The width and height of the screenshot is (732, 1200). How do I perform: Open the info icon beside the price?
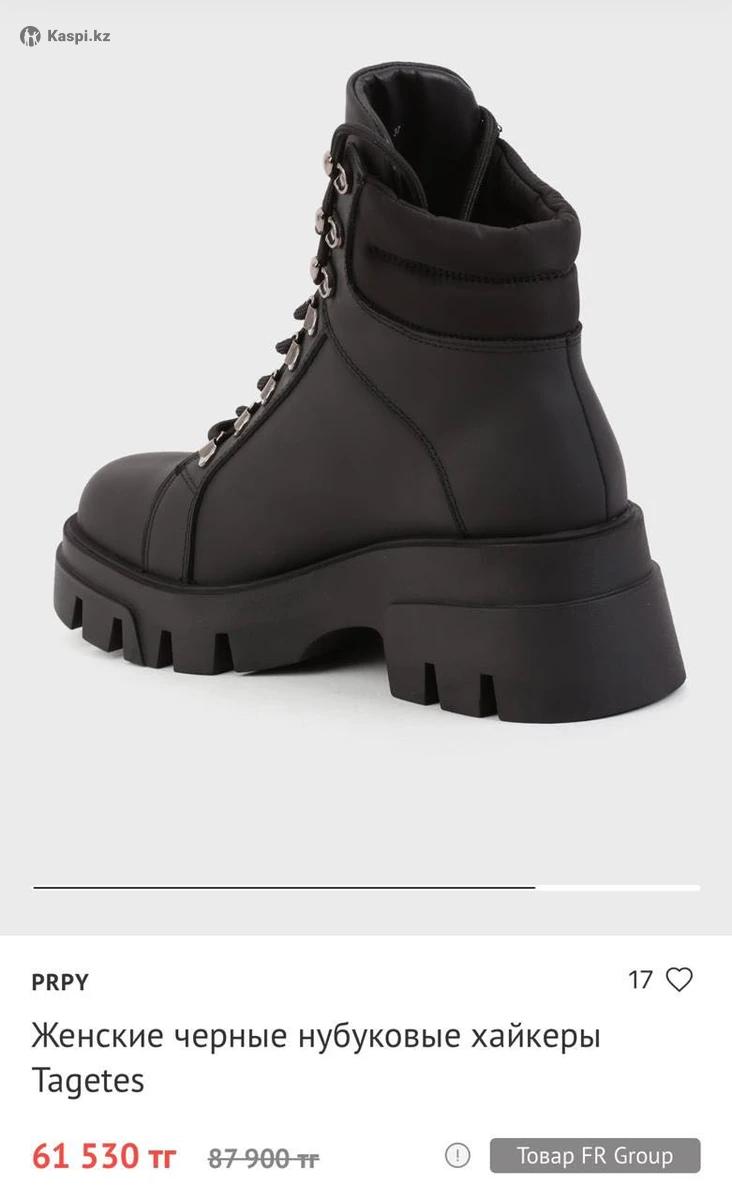[x=458, y=1156]
